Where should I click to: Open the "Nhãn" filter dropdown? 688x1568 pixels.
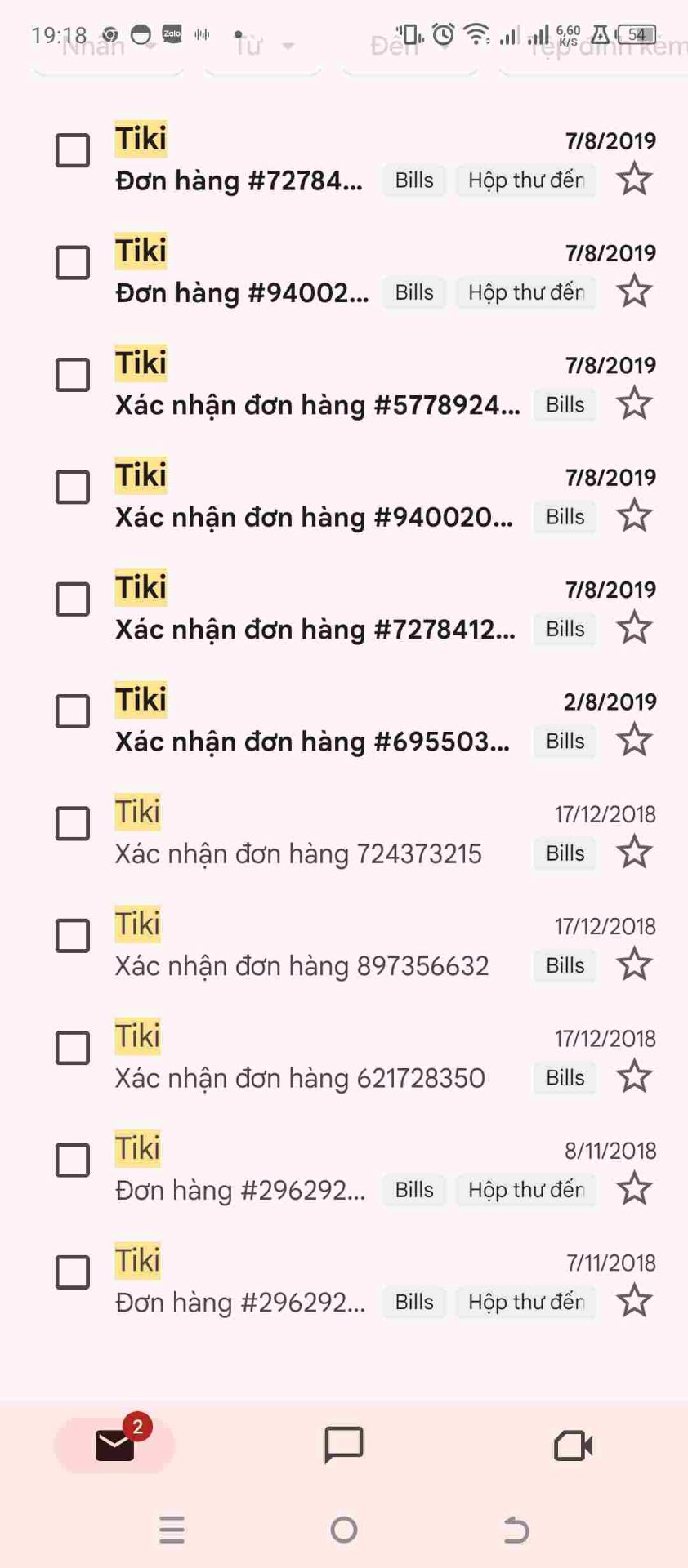pyautogui.click(x=106, y=47)
